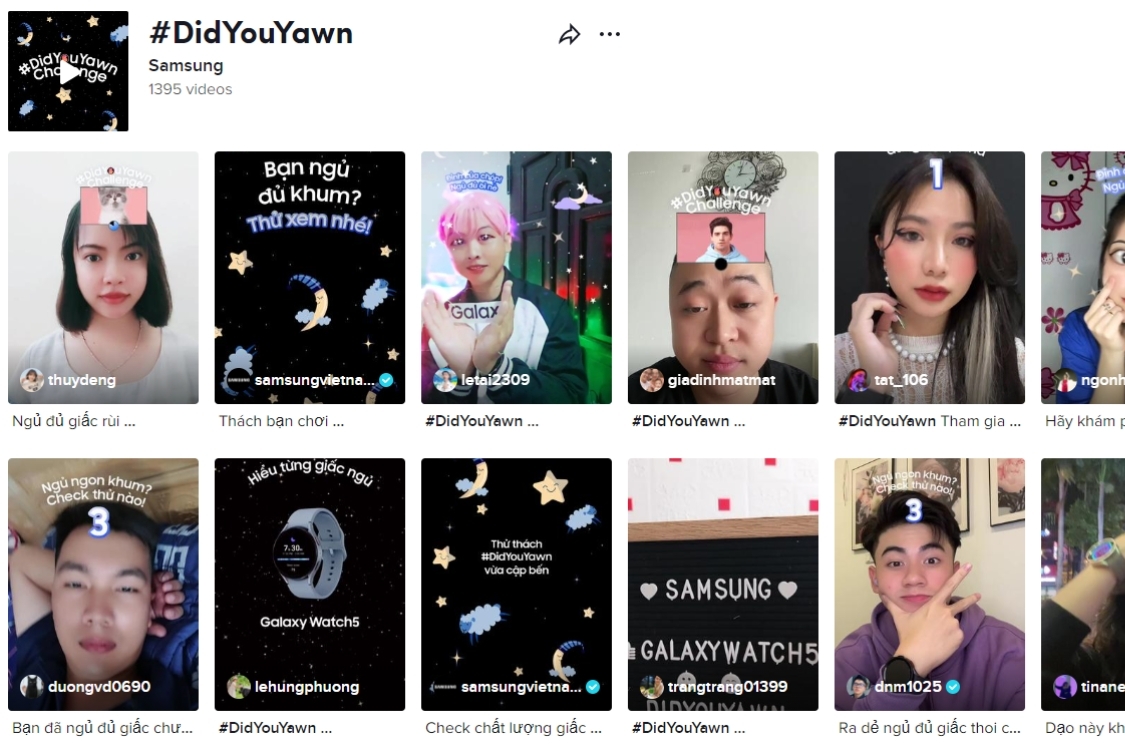Open giadinhmatmat's video
Screen dimensions: 1125x750
(x=723, y=277)
